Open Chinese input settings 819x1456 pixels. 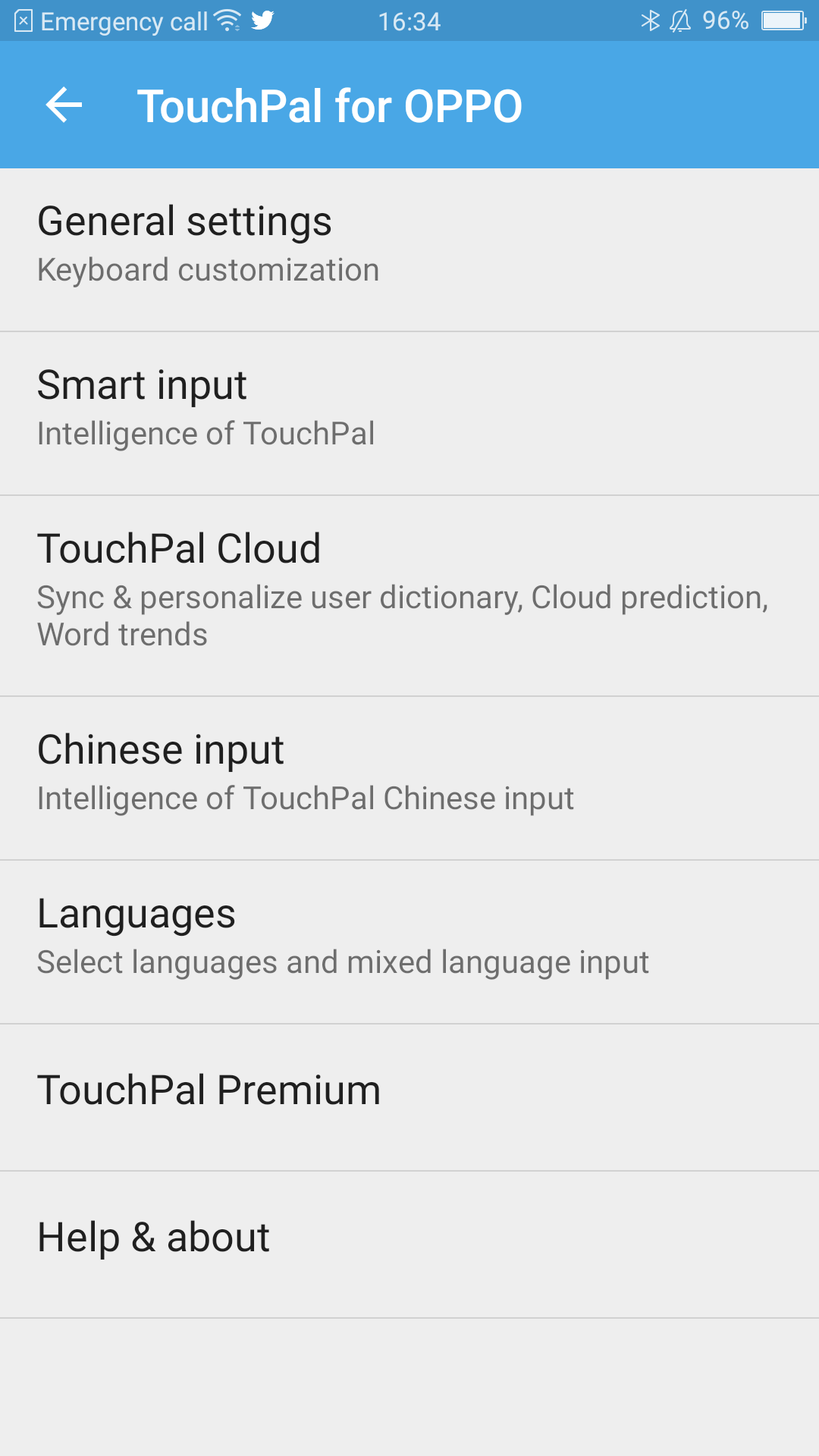coord(409,778)
